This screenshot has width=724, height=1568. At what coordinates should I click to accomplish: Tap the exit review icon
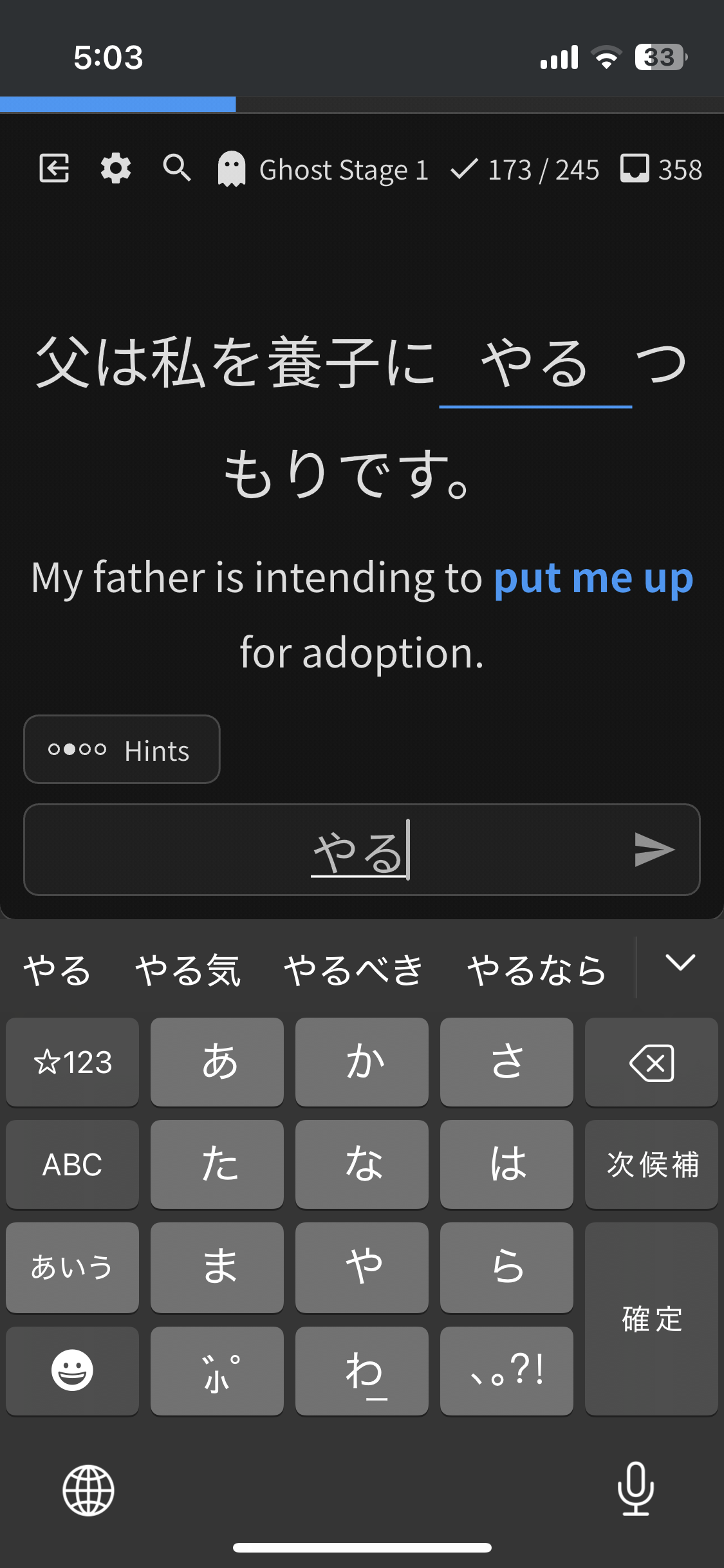54,169
